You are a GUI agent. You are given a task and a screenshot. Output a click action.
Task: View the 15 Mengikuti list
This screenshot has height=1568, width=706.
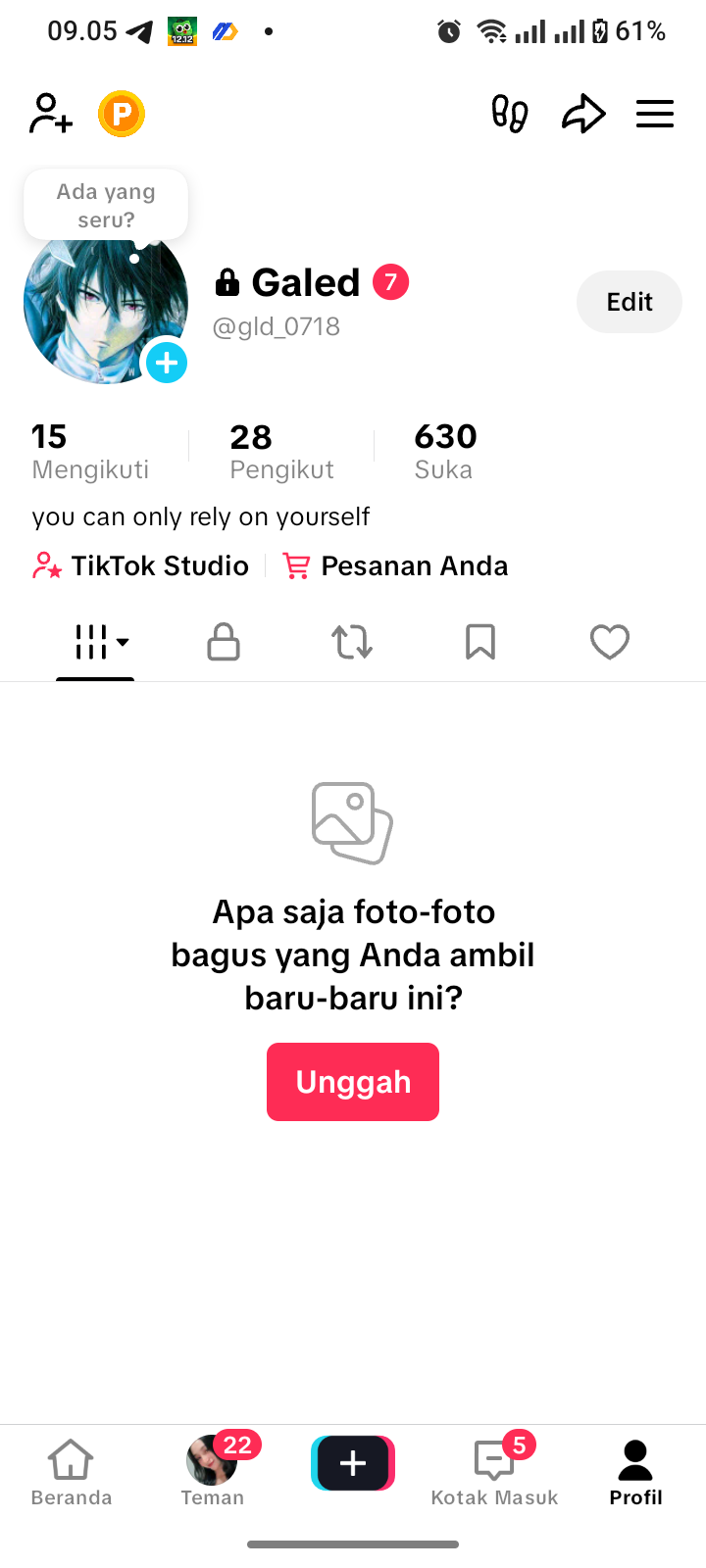(x=89, y=451)
